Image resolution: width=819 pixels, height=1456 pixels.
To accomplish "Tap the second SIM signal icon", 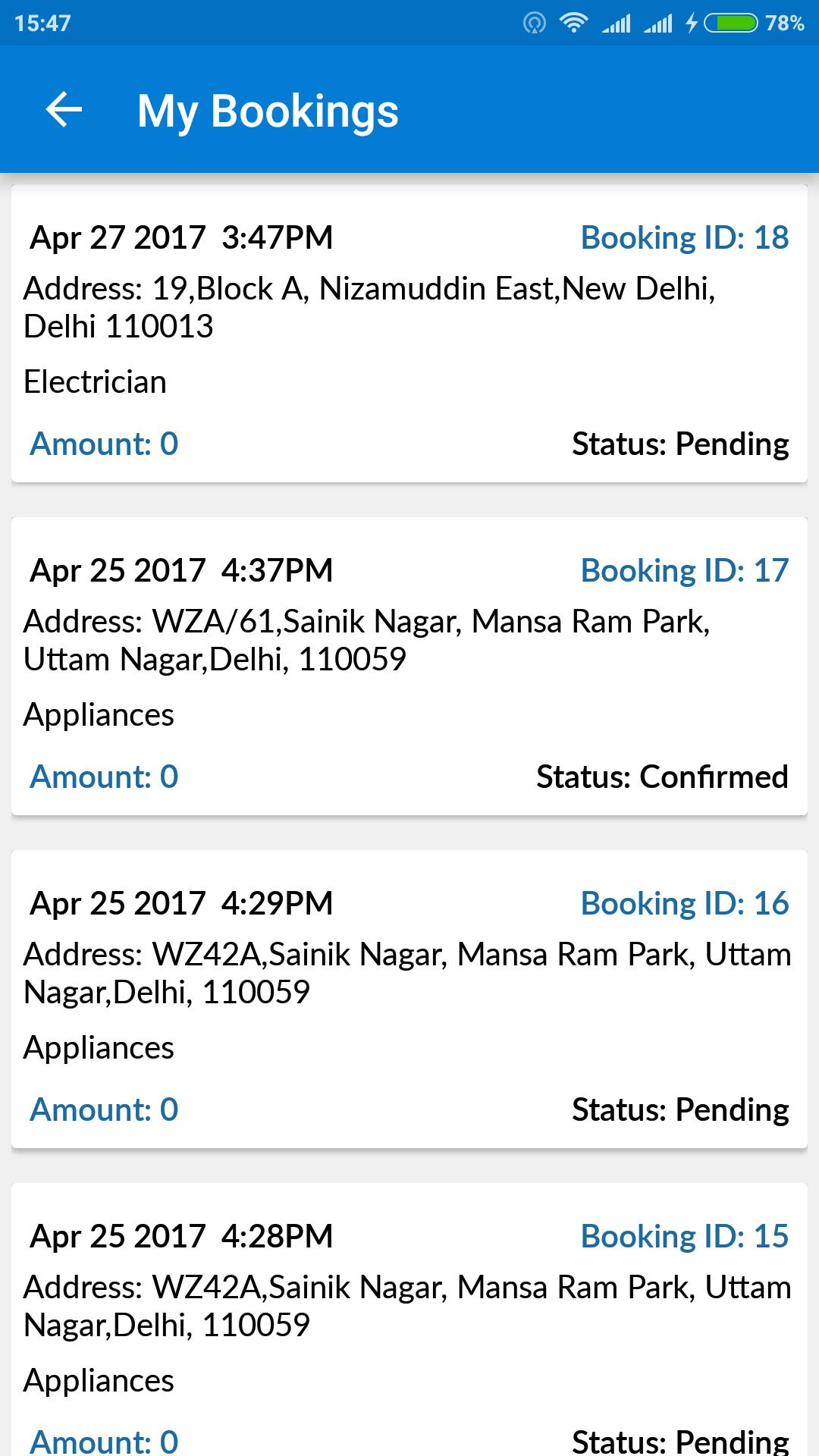I will coord(659,24).
